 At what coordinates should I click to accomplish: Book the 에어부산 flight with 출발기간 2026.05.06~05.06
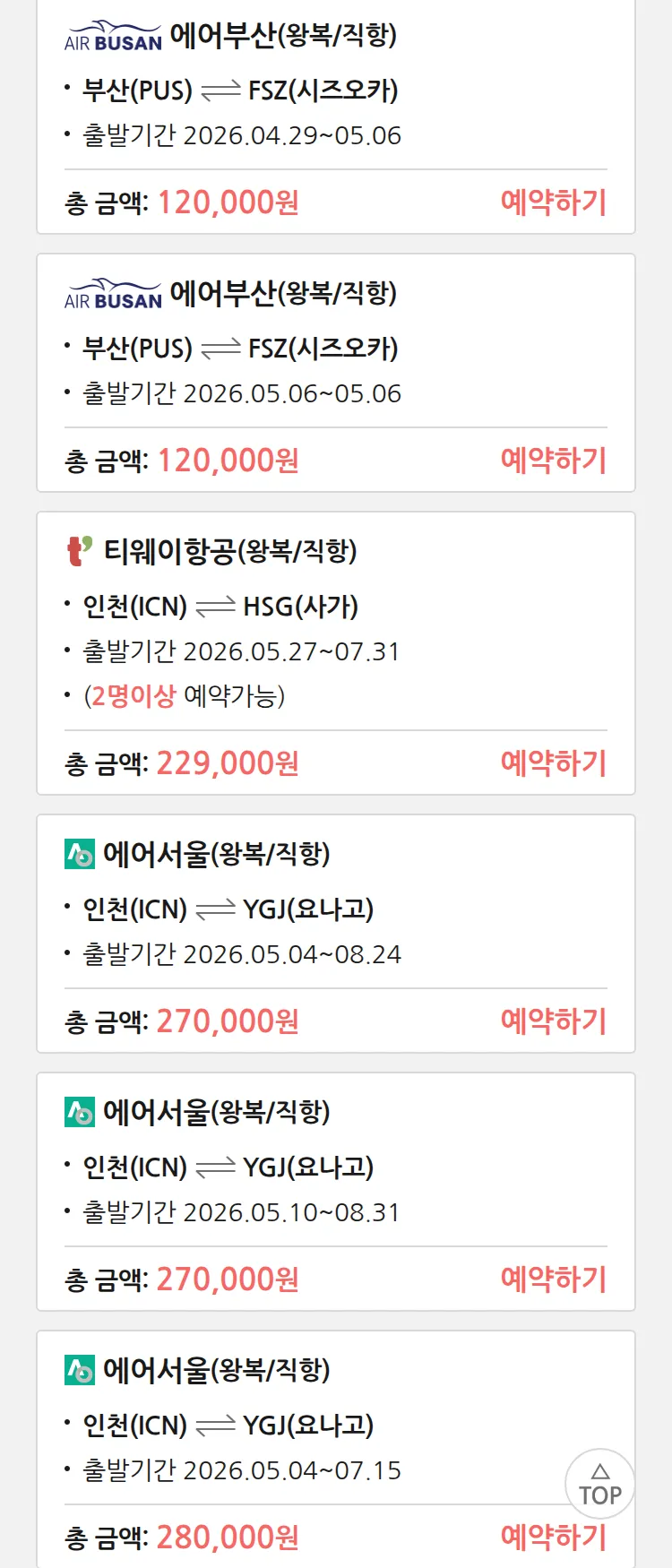pos(553,461)
